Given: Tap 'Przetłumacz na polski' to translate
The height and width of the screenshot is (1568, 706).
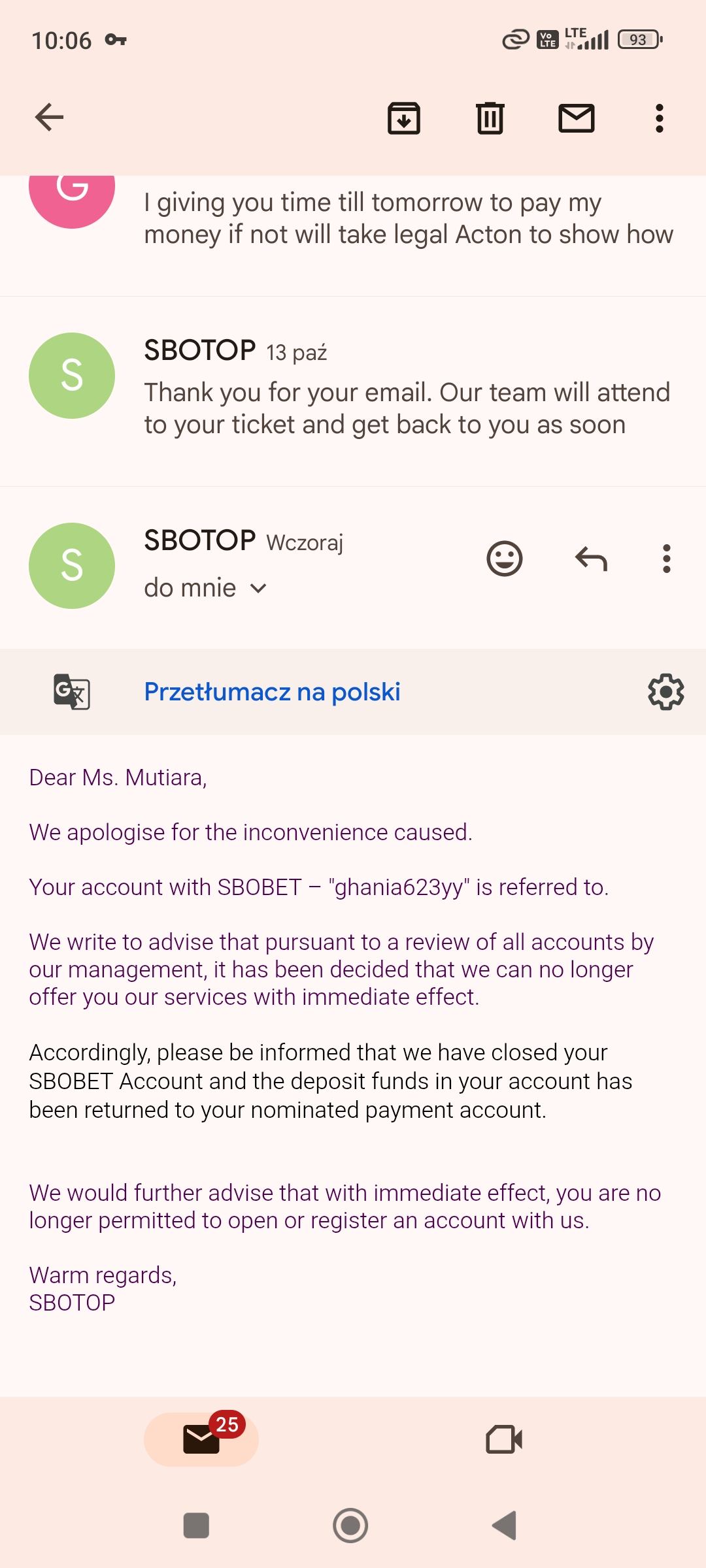Looking at the screenshot, I should click(272, 692).
